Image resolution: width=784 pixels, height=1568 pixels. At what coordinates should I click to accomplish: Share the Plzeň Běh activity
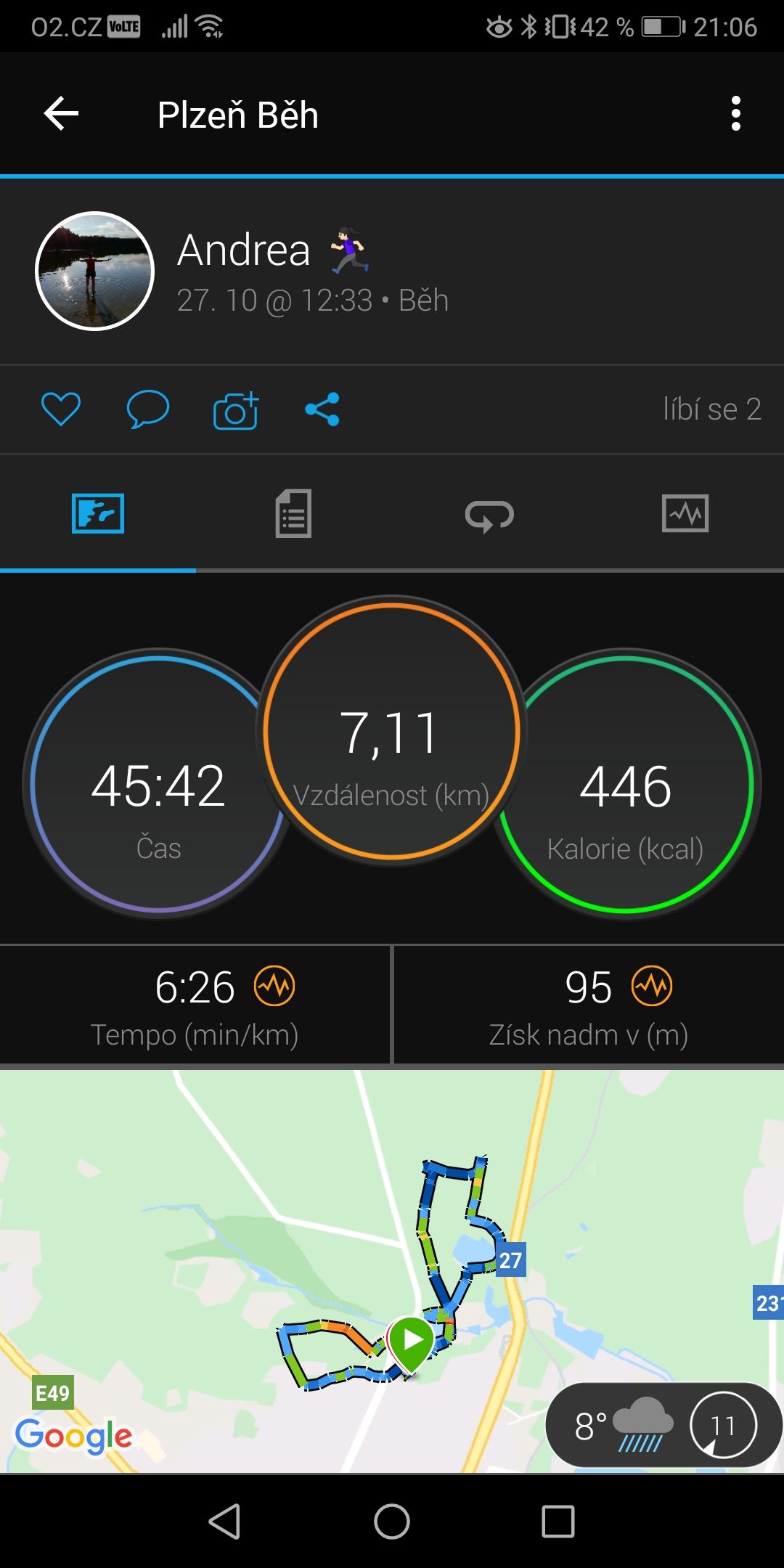(x=322, y=409)
